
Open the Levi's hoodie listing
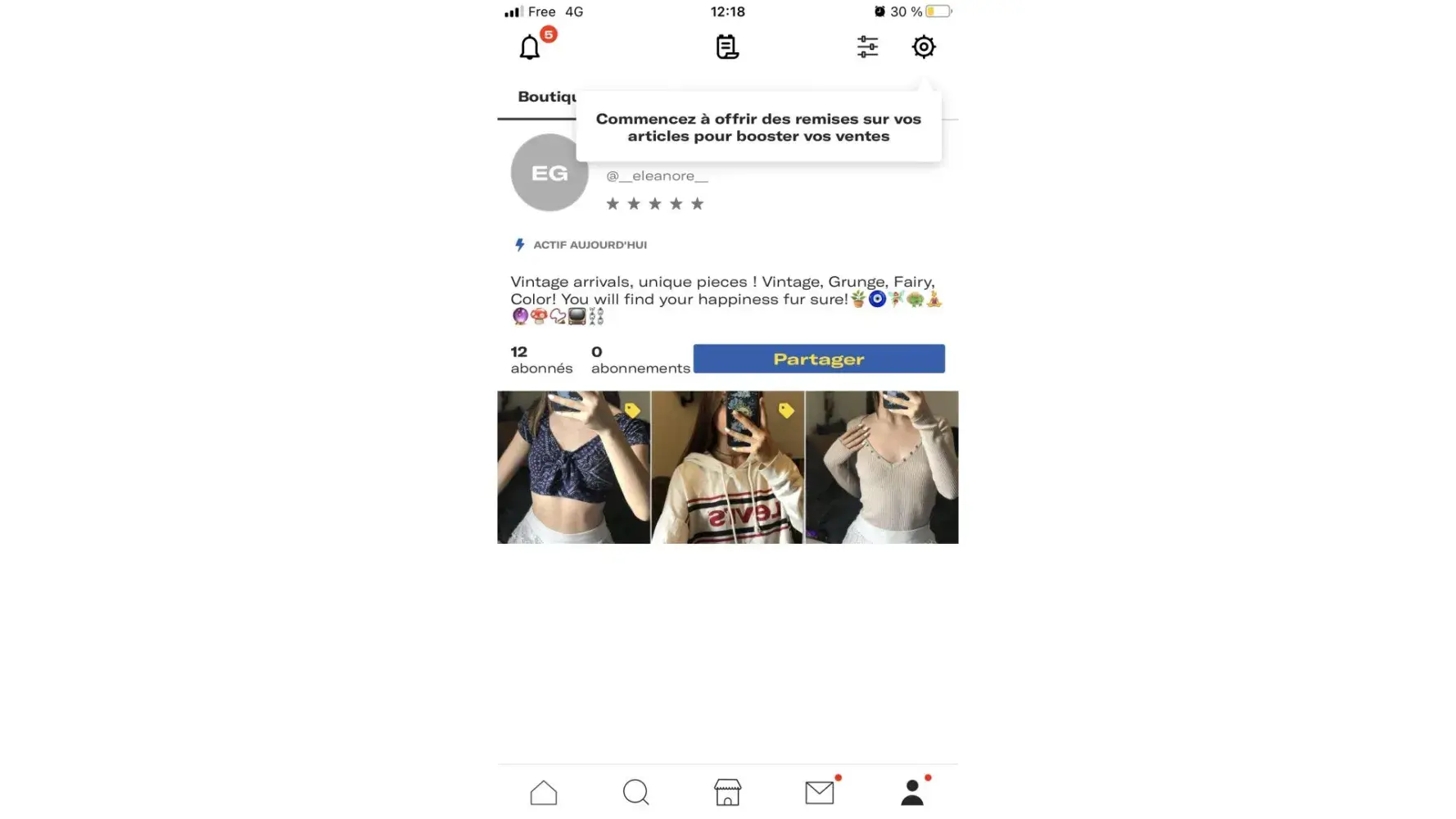click(727, 467)
